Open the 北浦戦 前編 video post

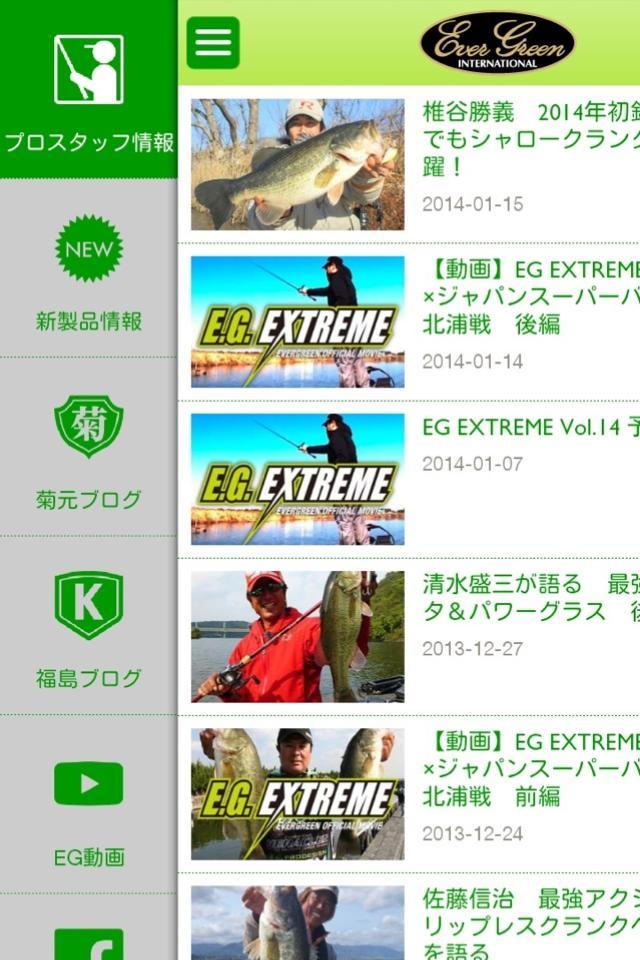(x=410, y=793)
